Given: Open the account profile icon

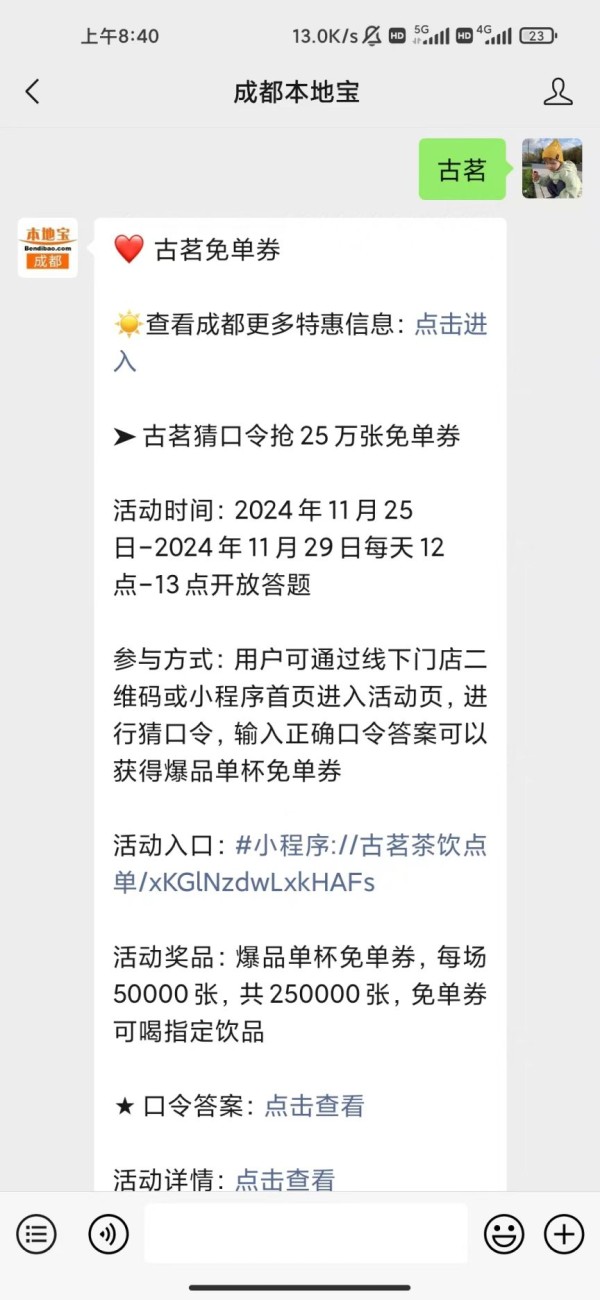Looking at the screenshot, I should [x=557, y=92].
